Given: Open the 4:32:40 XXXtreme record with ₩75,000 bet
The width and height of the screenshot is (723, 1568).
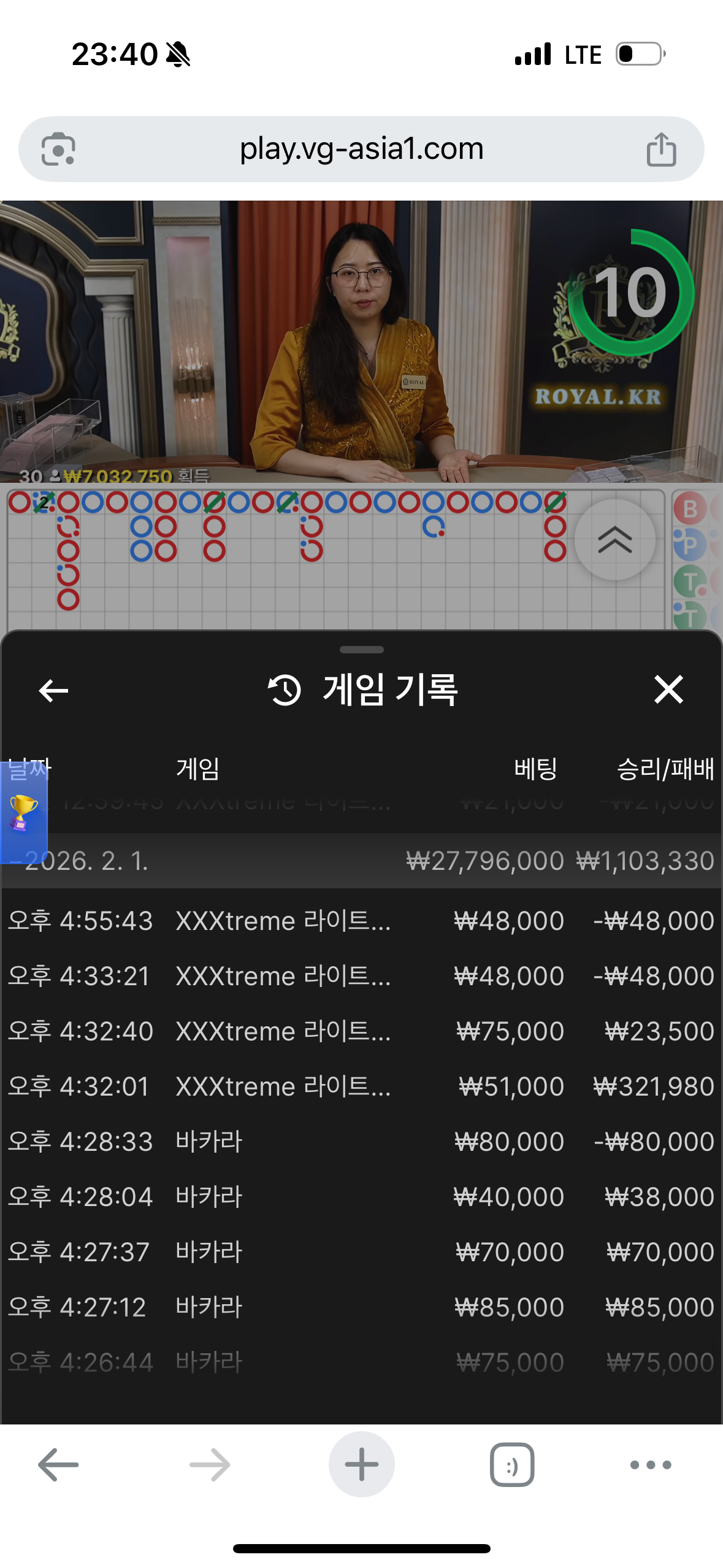Looking at the screenshot, I should point(361,1031).
